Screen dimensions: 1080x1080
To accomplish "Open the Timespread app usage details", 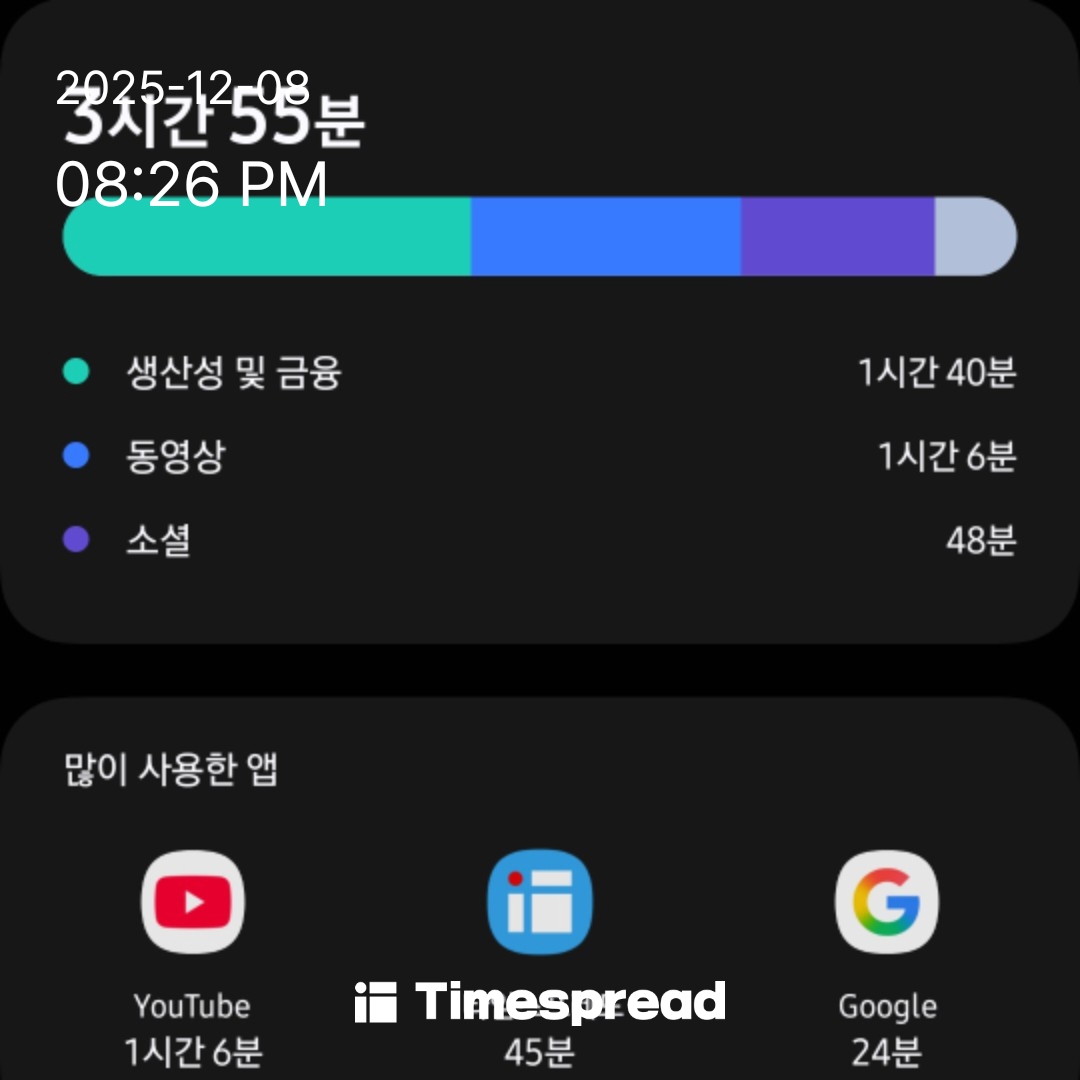I will pos(540,903).
